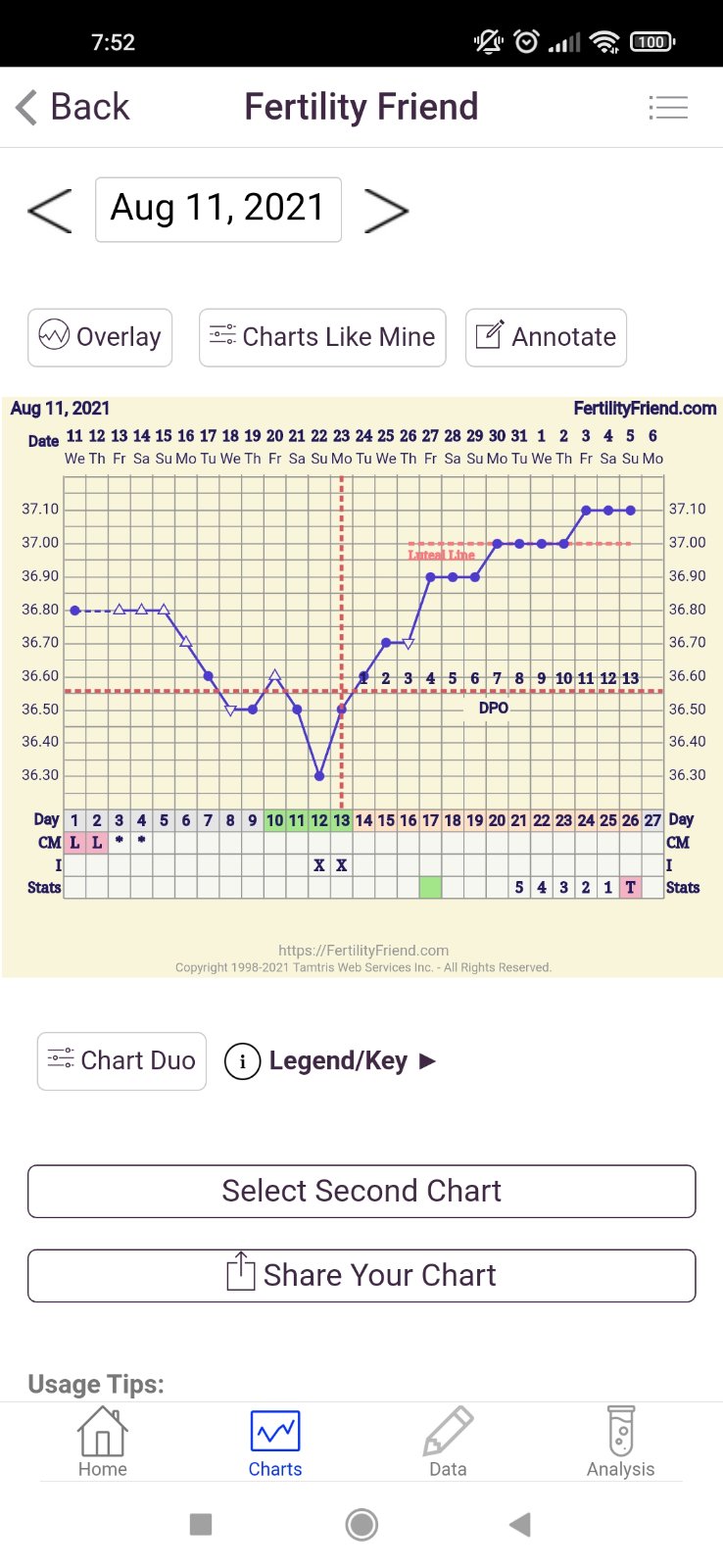723x1568 pixels.
Task: Open recent apps with the square button
Action: 201,1524
